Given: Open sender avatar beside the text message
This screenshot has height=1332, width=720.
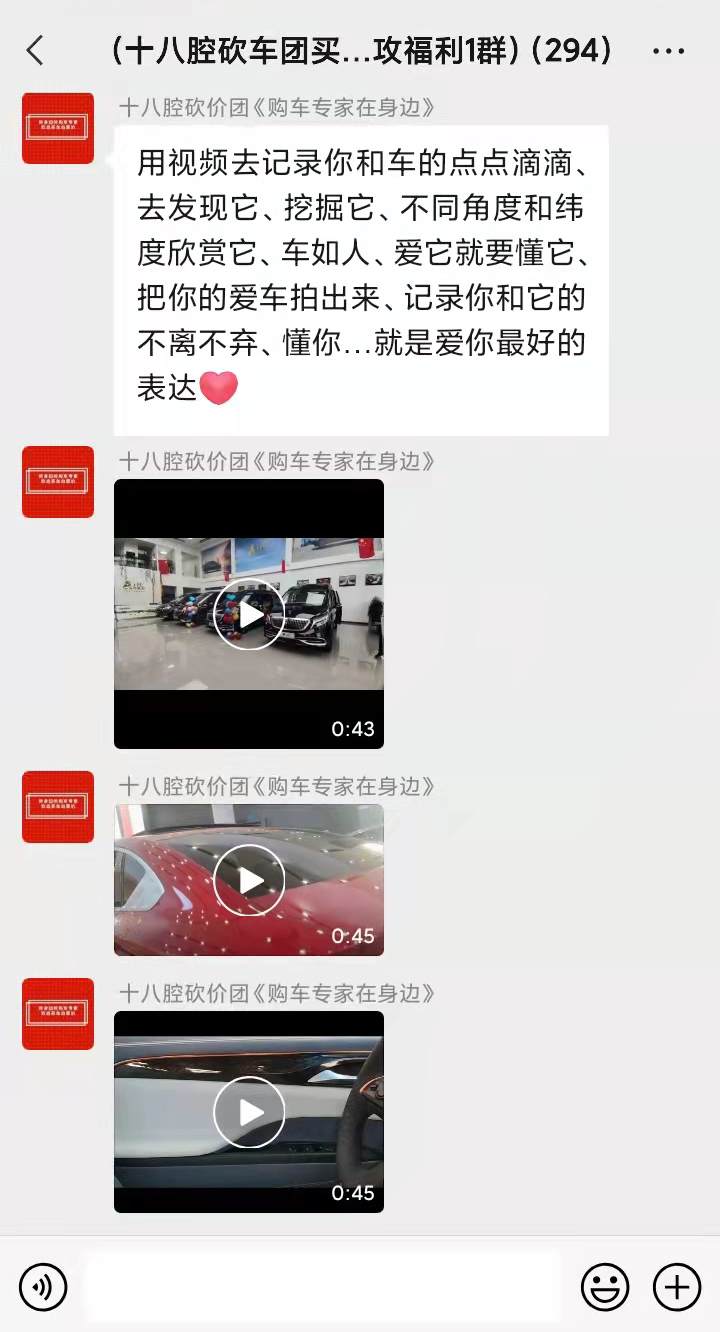Looking at the screenshot, I should tap(58, 129).
